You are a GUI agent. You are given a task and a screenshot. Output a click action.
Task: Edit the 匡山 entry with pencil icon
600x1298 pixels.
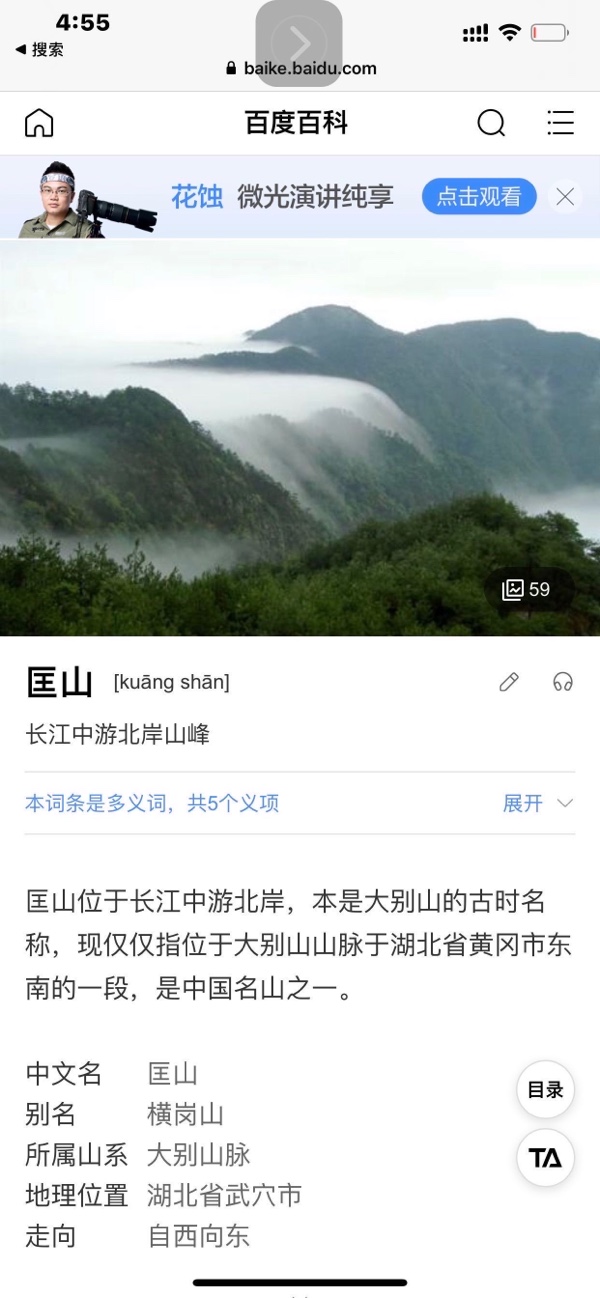(x=509, y=682)
